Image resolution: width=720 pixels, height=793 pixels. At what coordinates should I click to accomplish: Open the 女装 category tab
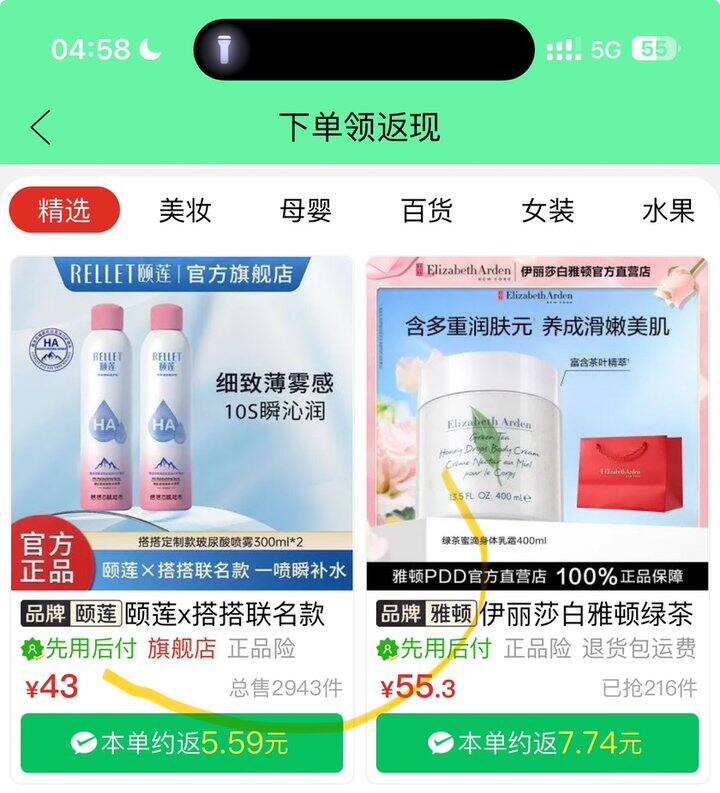[548, 210]
